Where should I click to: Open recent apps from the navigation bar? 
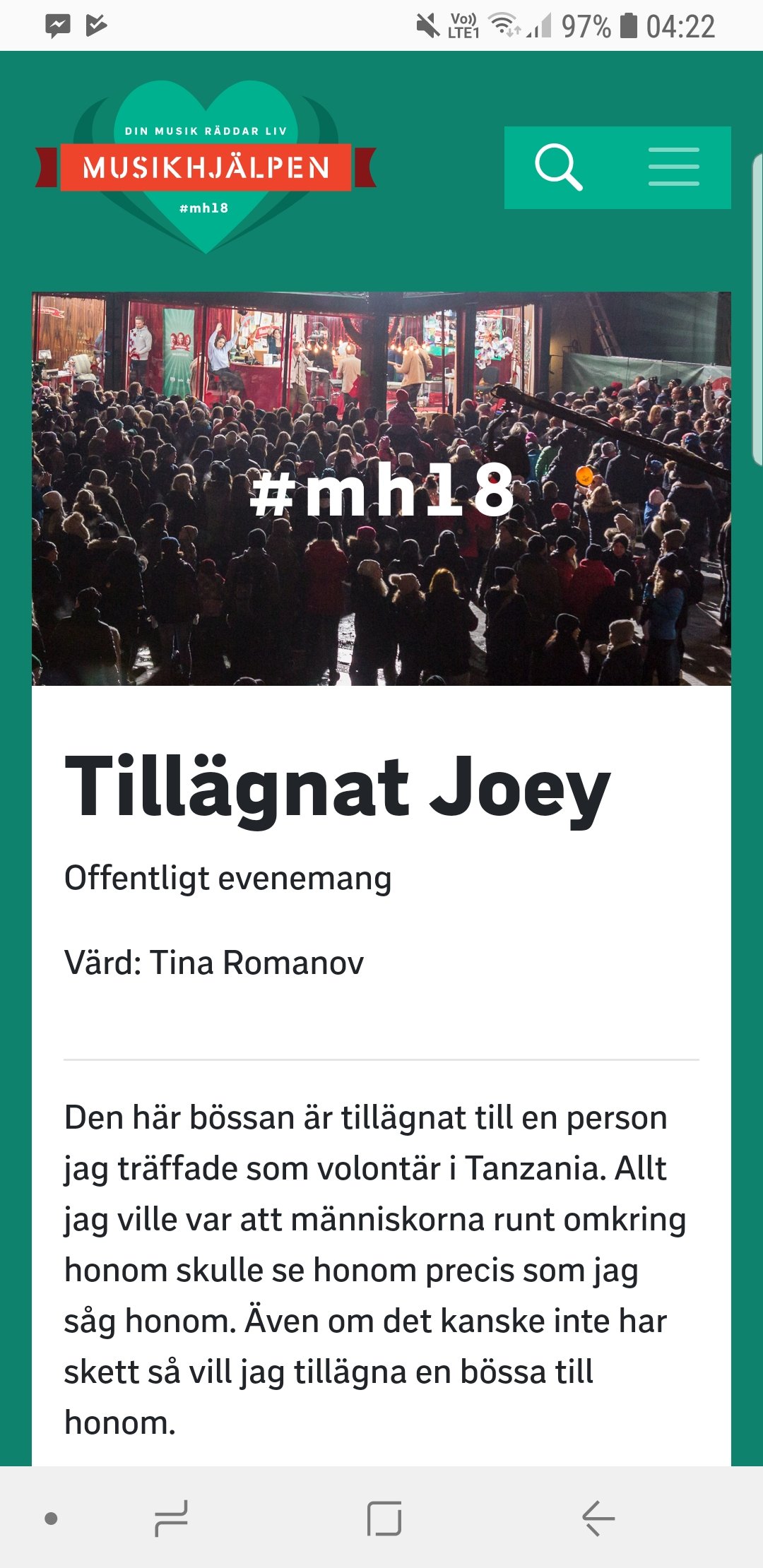click(171, 1519)
